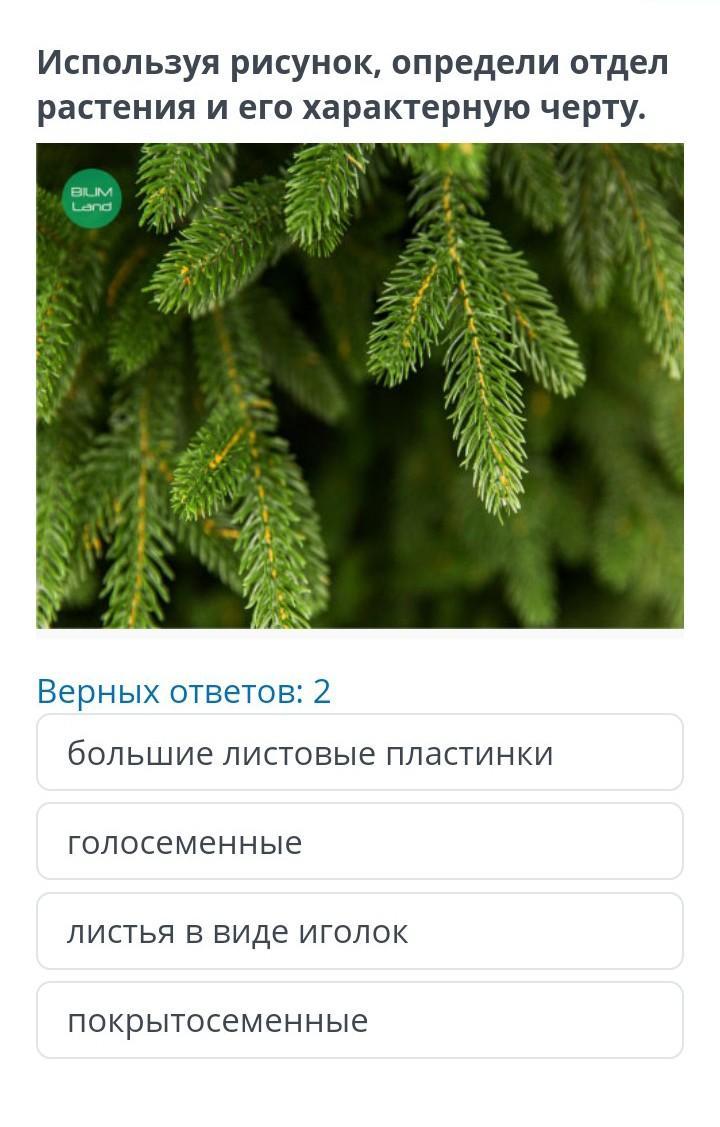Select the answer 'большие листовые пластинки'
Image resolution: width=720 pixels, height=1127 pixels.
[x=360, y=753]
